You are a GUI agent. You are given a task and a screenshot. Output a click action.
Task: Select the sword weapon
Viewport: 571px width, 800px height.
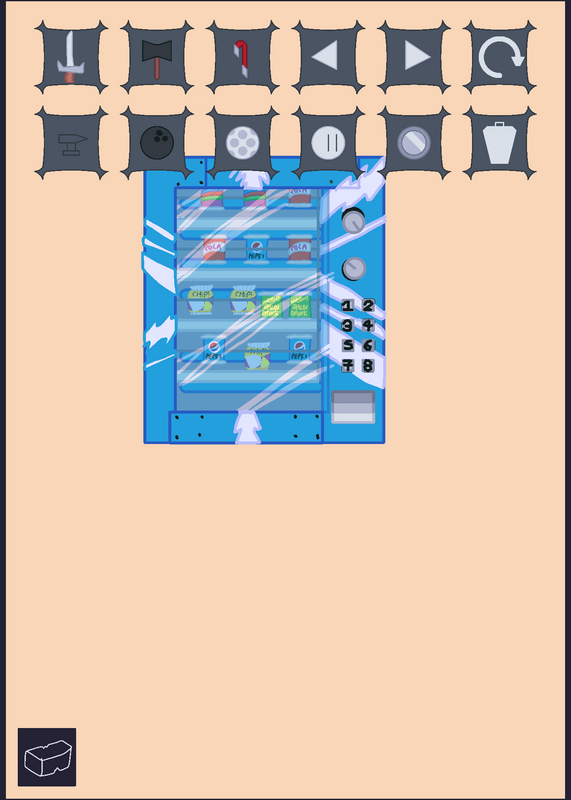71,57
